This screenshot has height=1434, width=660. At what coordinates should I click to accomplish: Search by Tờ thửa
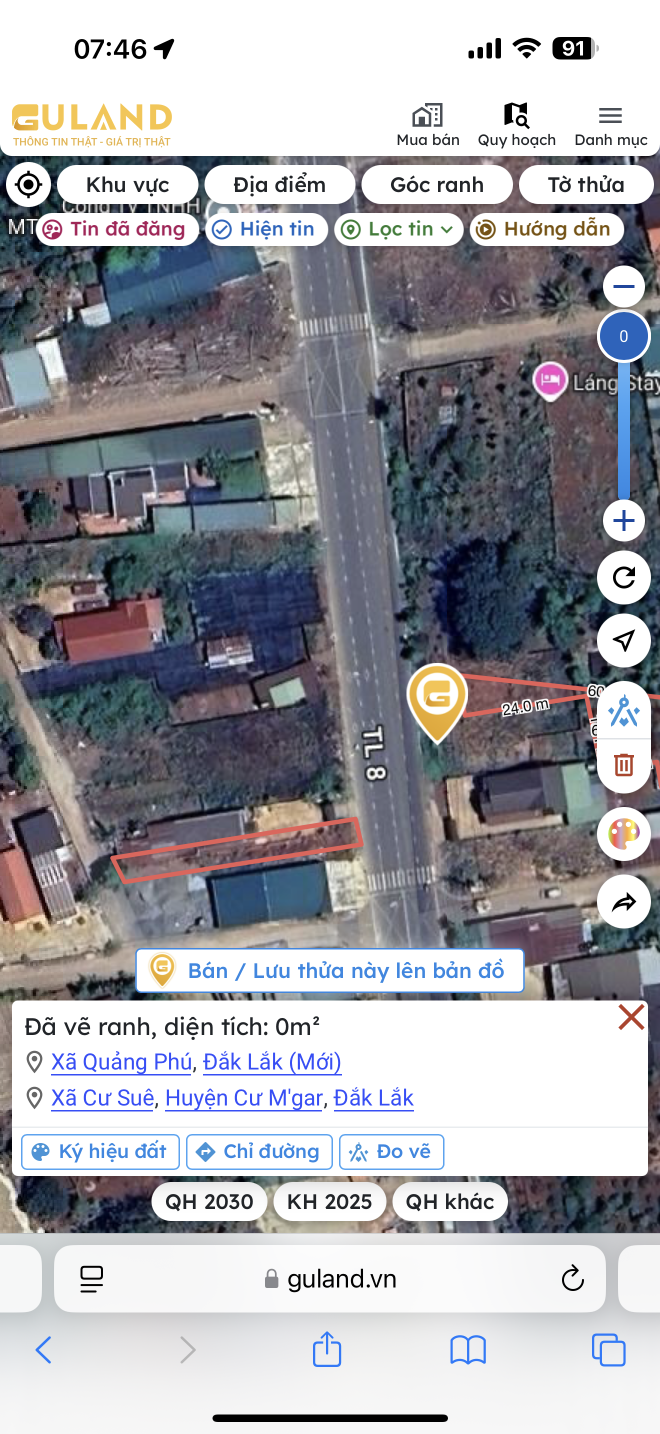(x=586, y=184)
